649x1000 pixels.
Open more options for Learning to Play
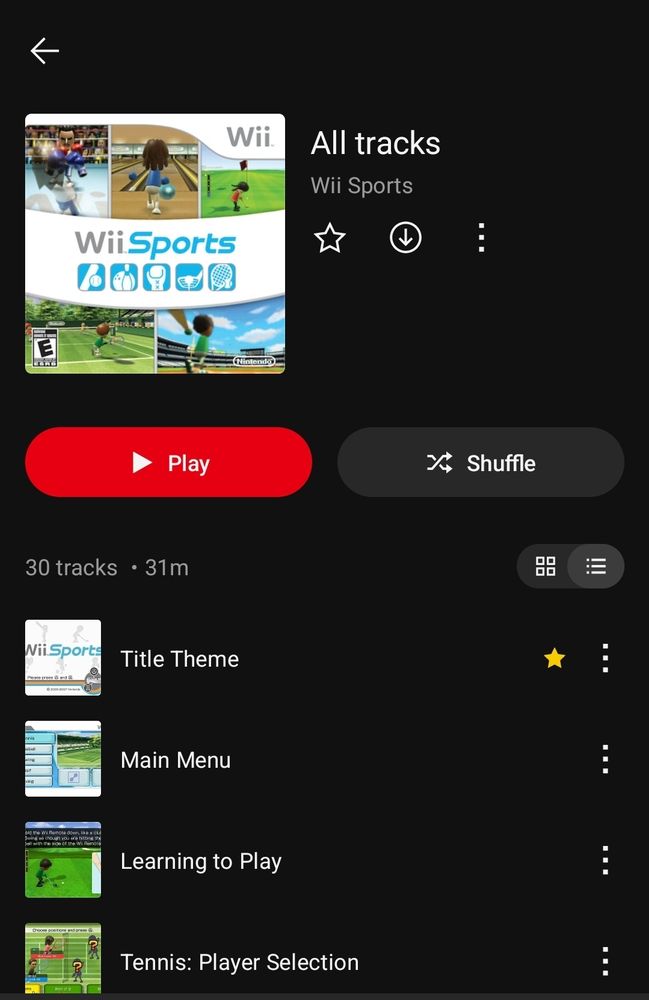point(605,861)
